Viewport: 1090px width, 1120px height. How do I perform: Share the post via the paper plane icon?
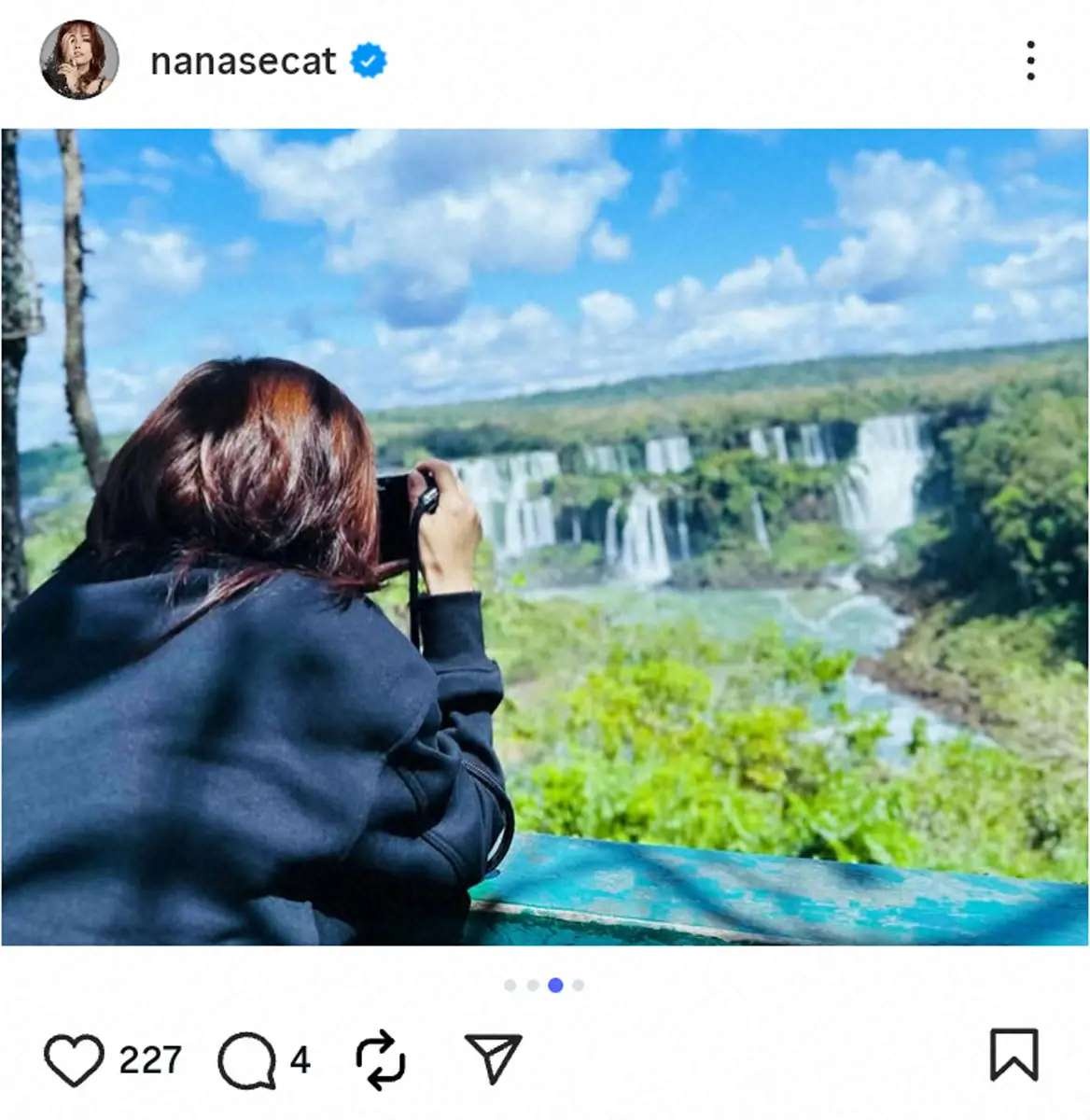(492, 1059)
